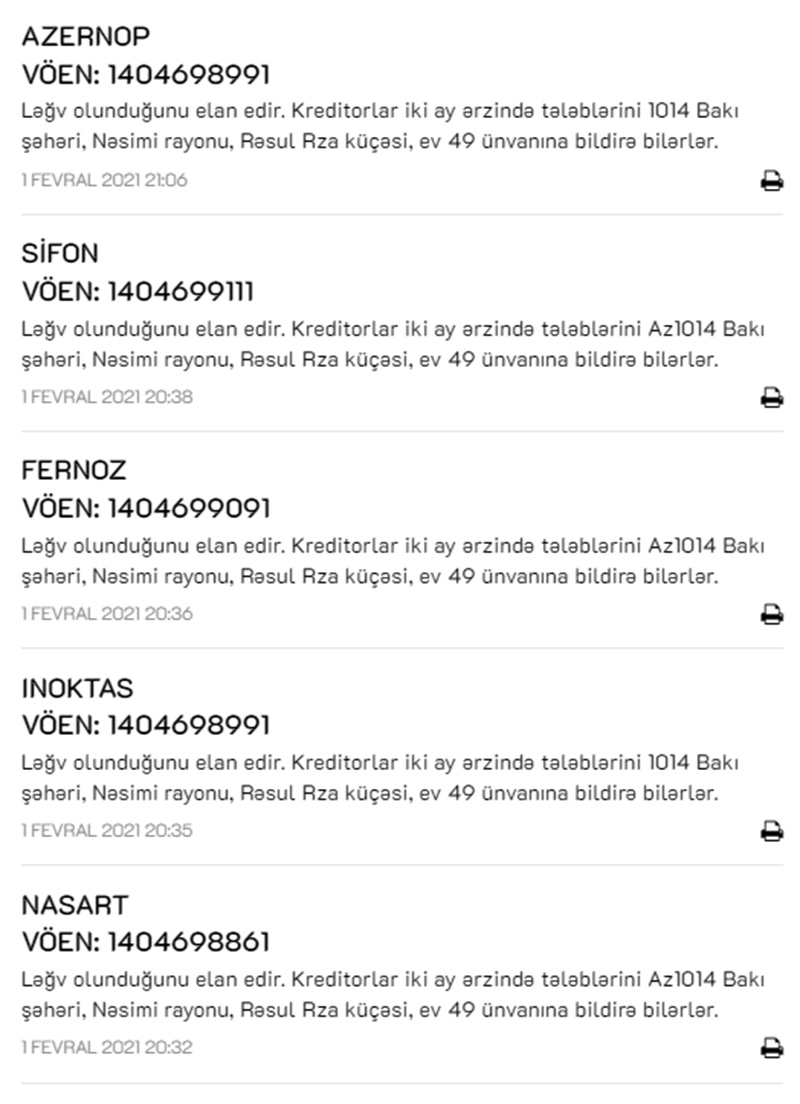Viewport: 800px width, 1104px height.
Task: Print the SİFON announcement
Action: [x=771, y=398]
